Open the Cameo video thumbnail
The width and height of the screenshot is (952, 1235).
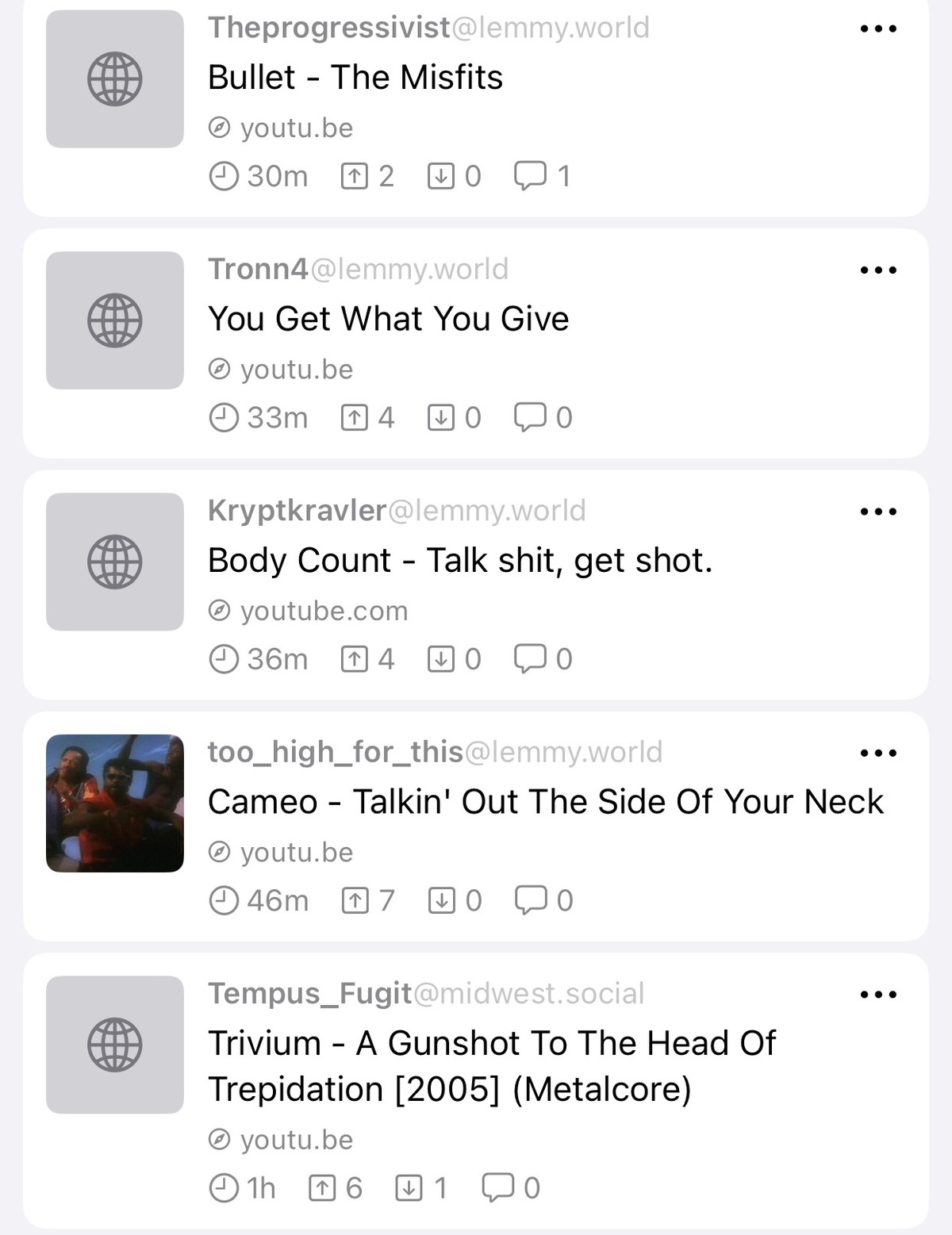[x=115, y=804]
